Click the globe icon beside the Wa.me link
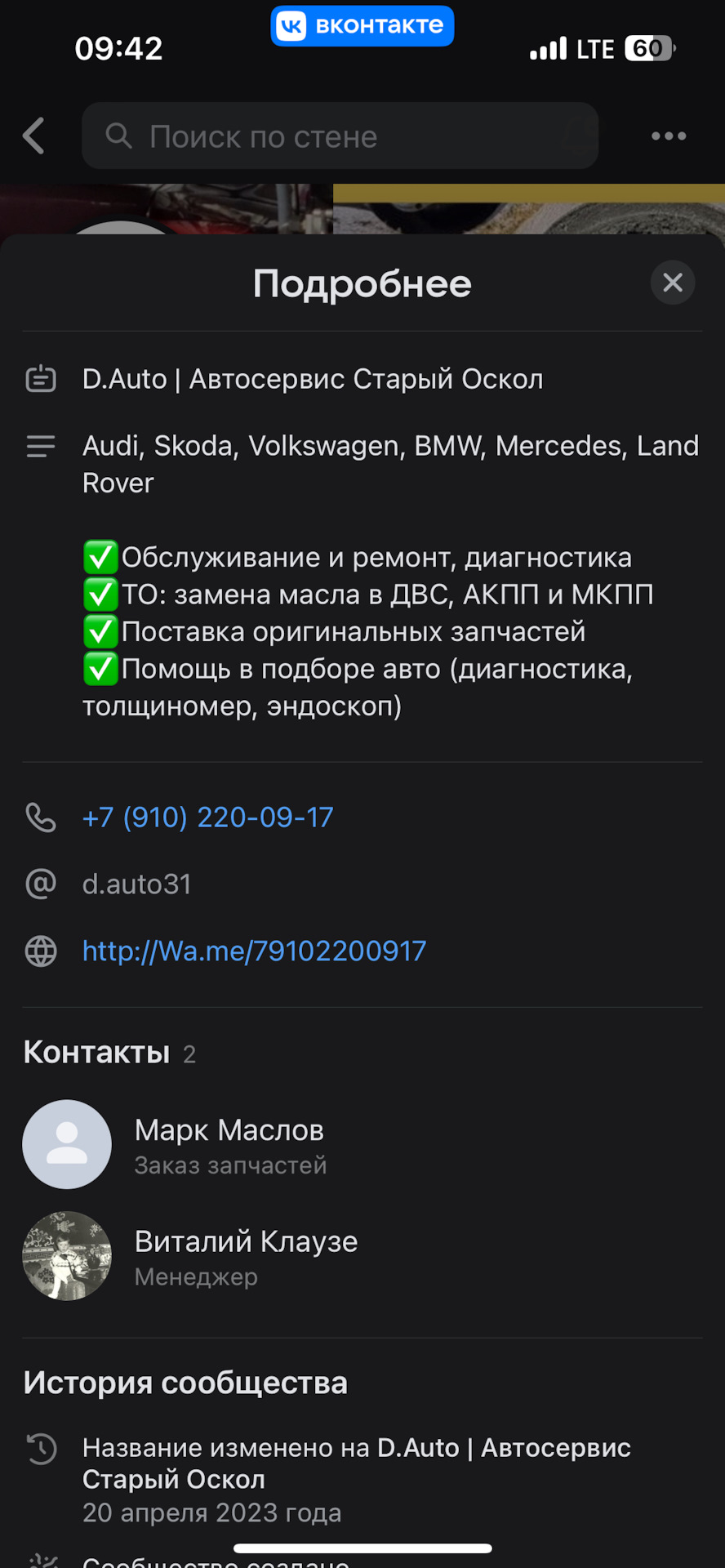Viewport: 725px width, 1568px height. coord(40,950)
